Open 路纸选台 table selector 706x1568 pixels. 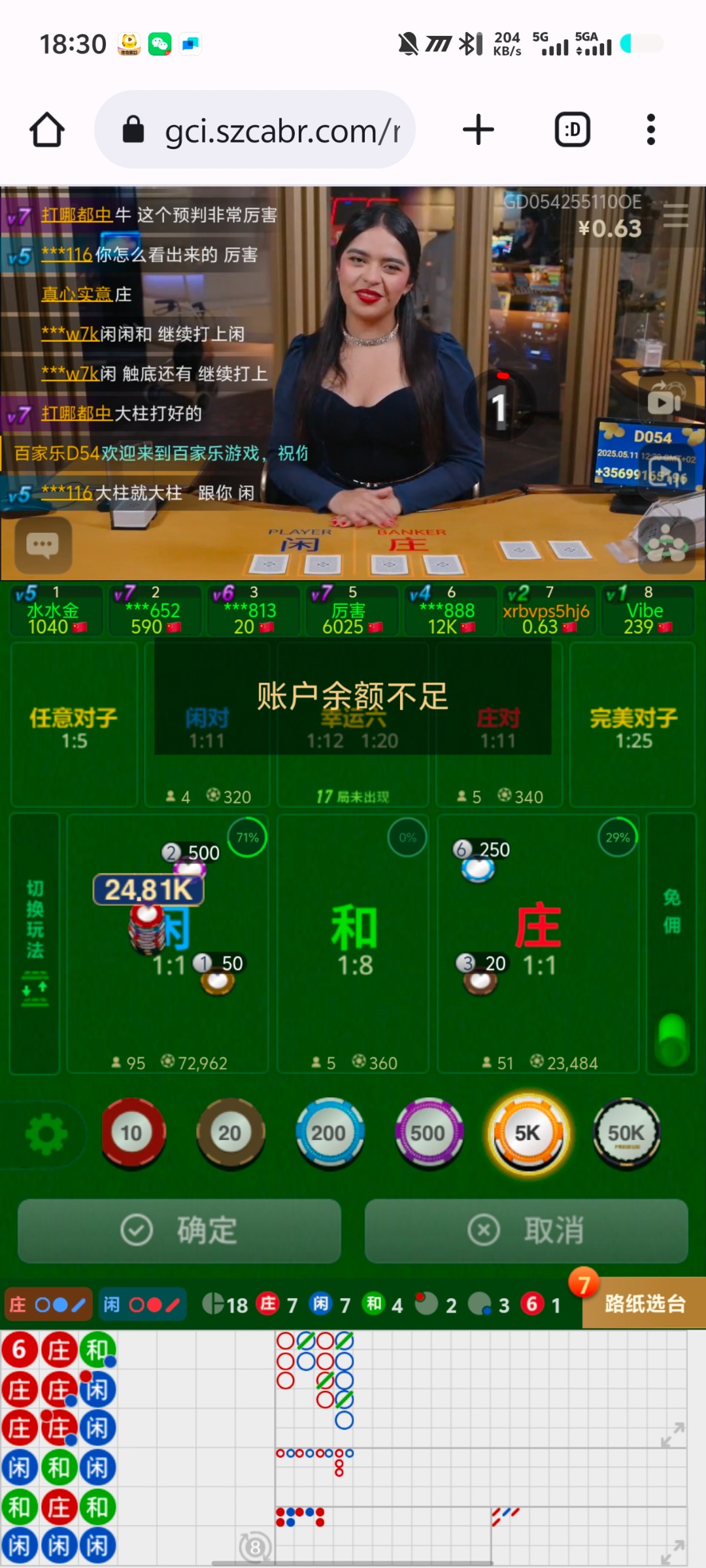click(644, 1303)
